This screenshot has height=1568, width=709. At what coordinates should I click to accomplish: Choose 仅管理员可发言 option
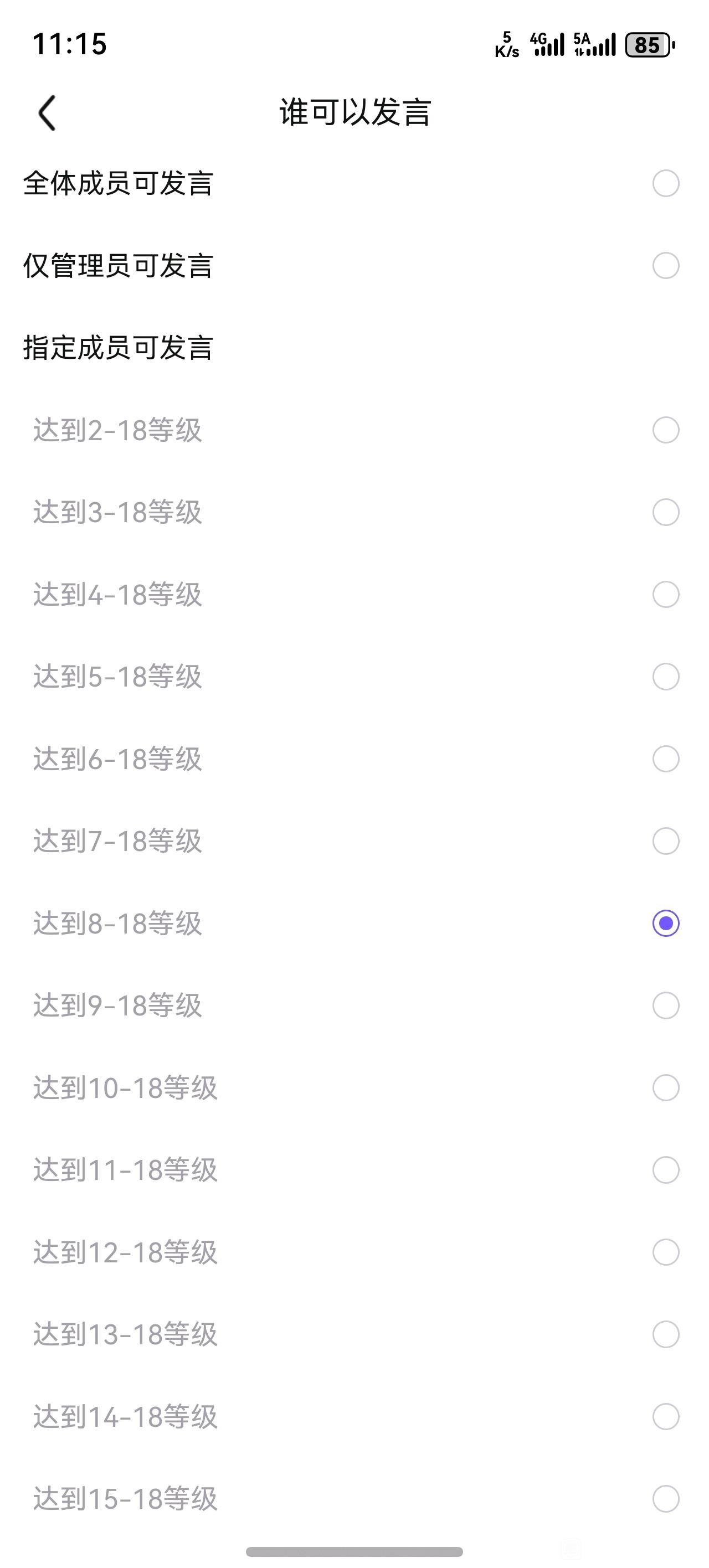[x=665, y=265]
